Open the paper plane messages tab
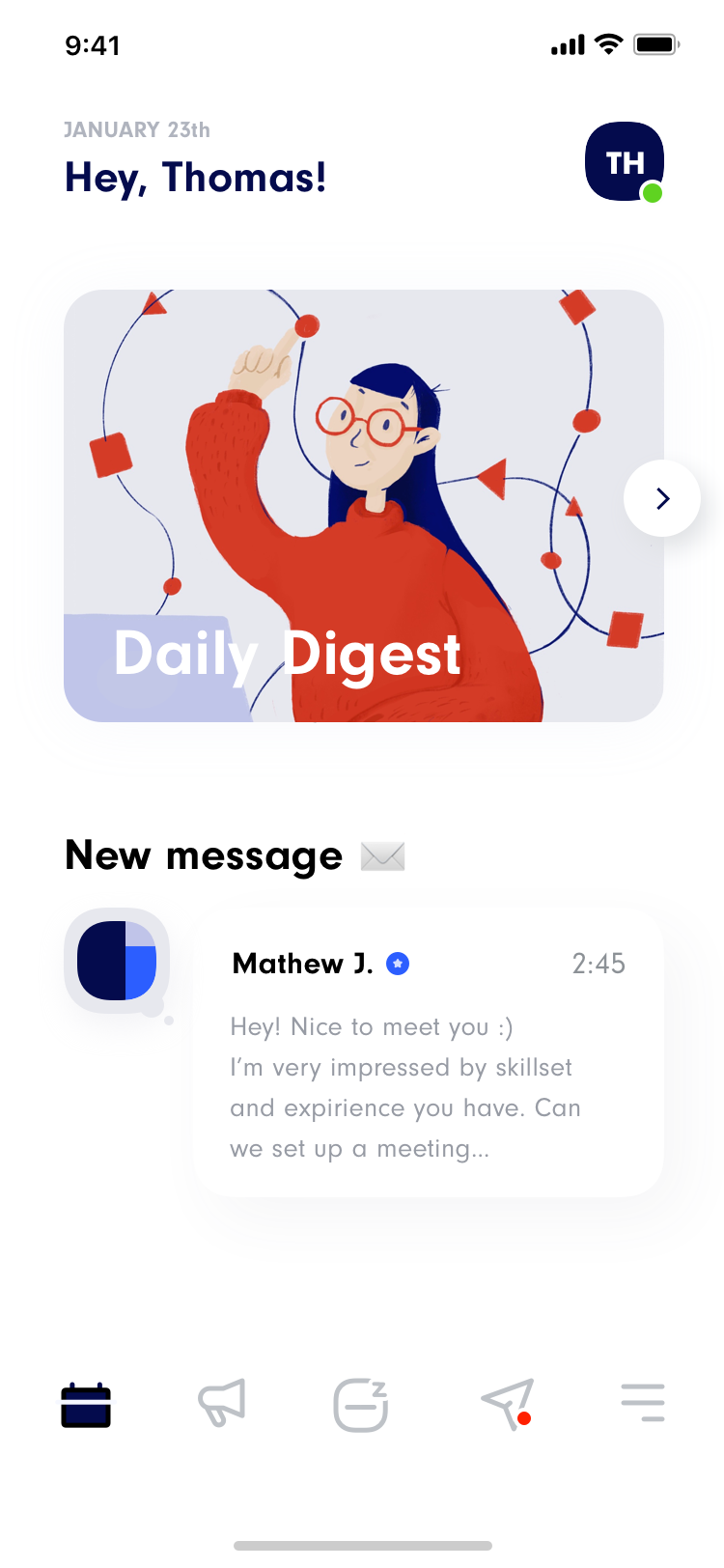This screenshot has width=724, height=1568. tap(508, 1404)
